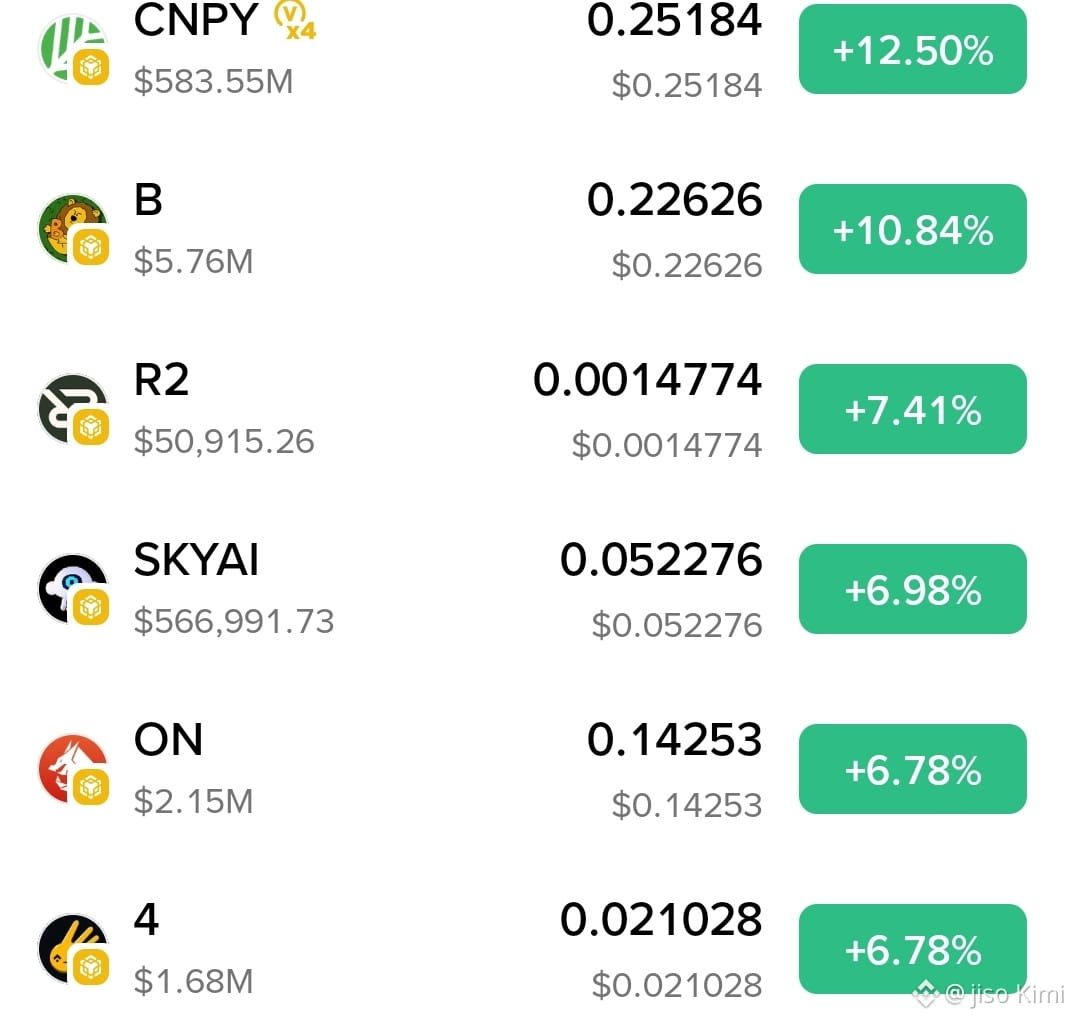
Task: Open the token named 4
Action: 533,949
